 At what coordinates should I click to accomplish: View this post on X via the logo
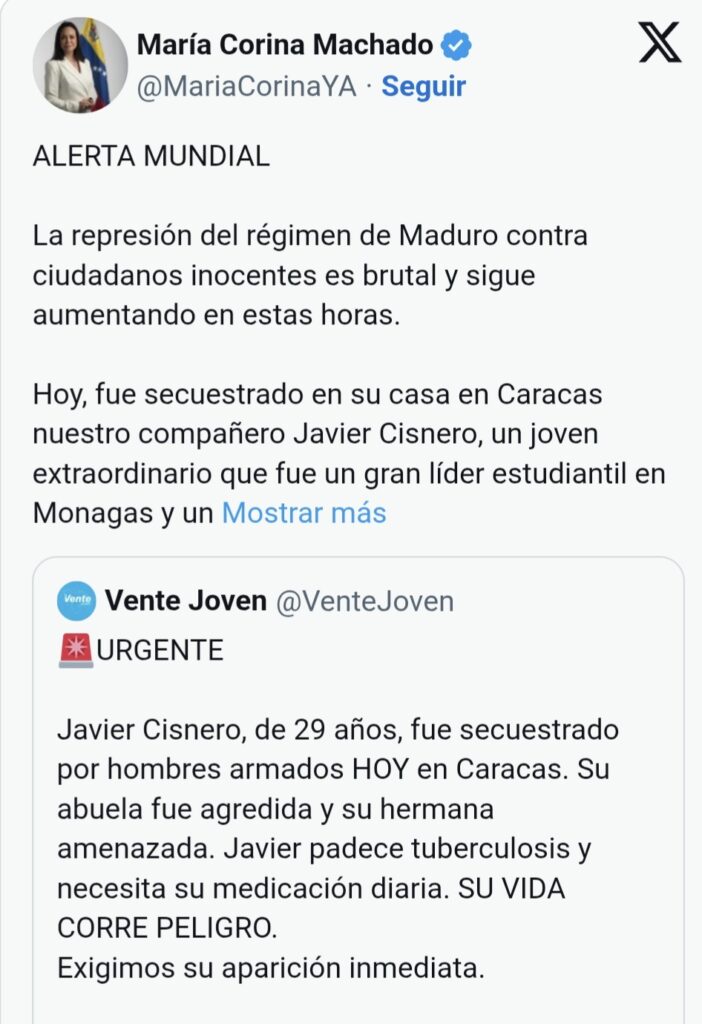tap(660, 43)
